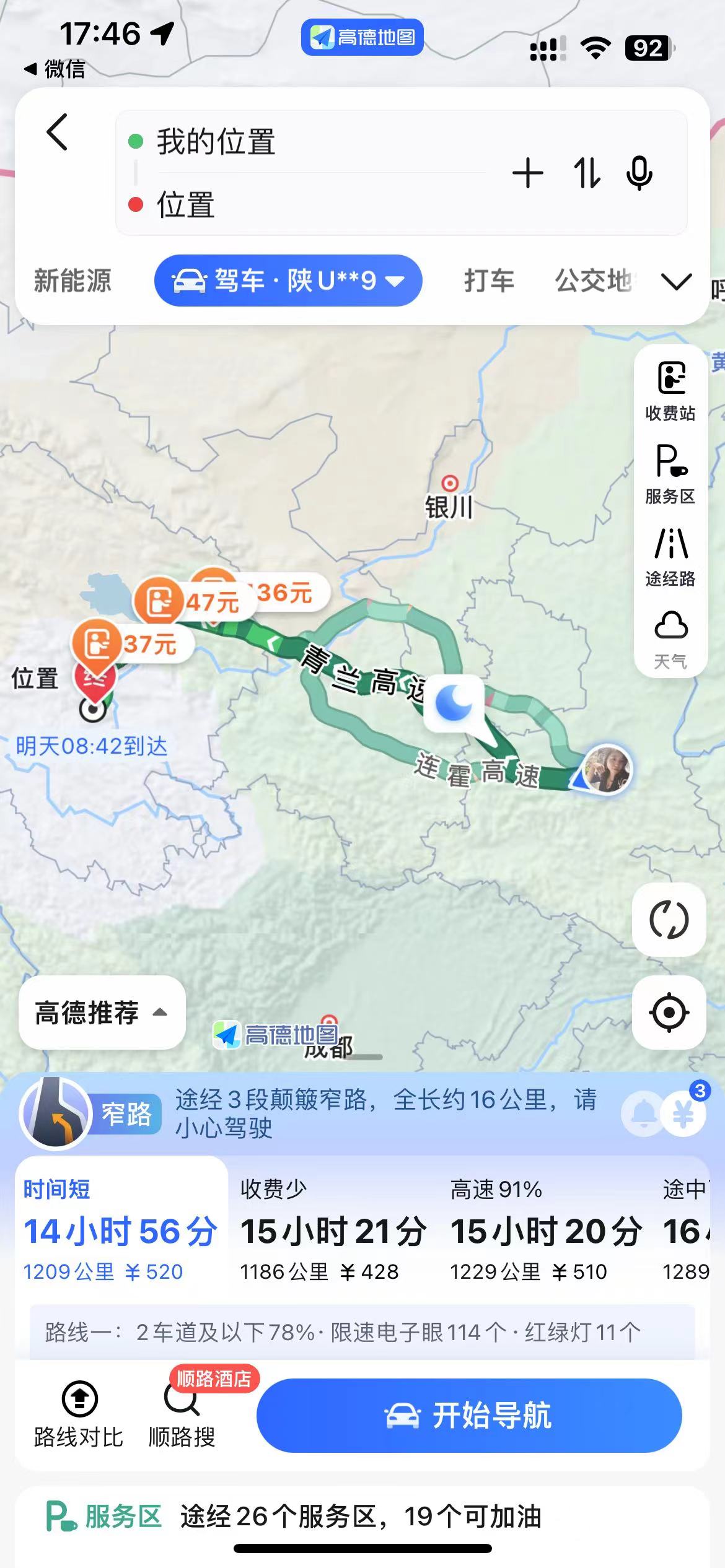
Task: Switch to the 新能源 travel mode
Action: coord(72,281)
